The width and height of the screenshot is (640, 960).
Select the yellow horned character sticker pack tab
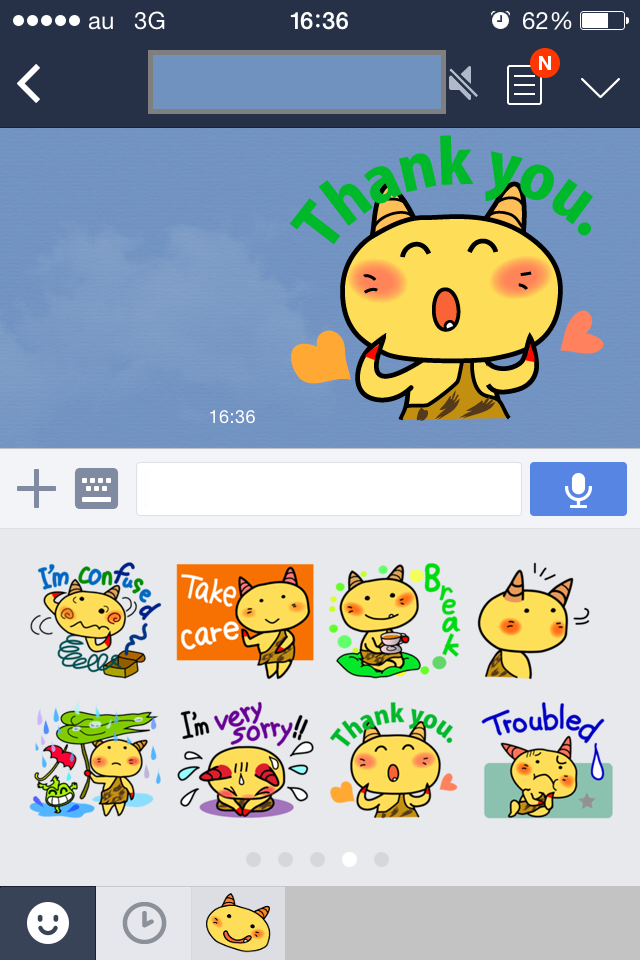click(x=238, y=923)
